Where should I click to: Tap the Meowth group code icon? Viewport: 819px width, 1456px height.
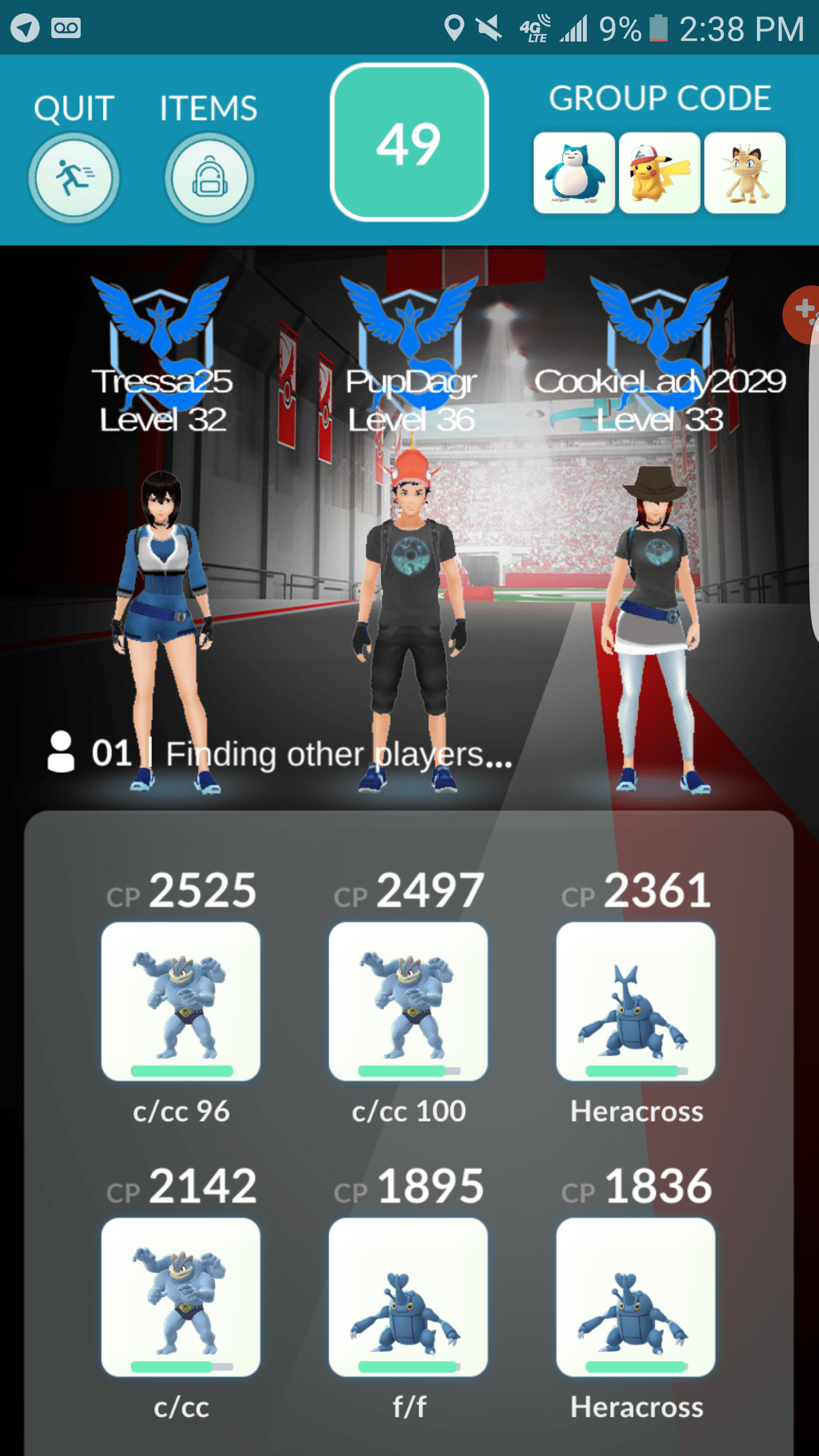[744, 172]
